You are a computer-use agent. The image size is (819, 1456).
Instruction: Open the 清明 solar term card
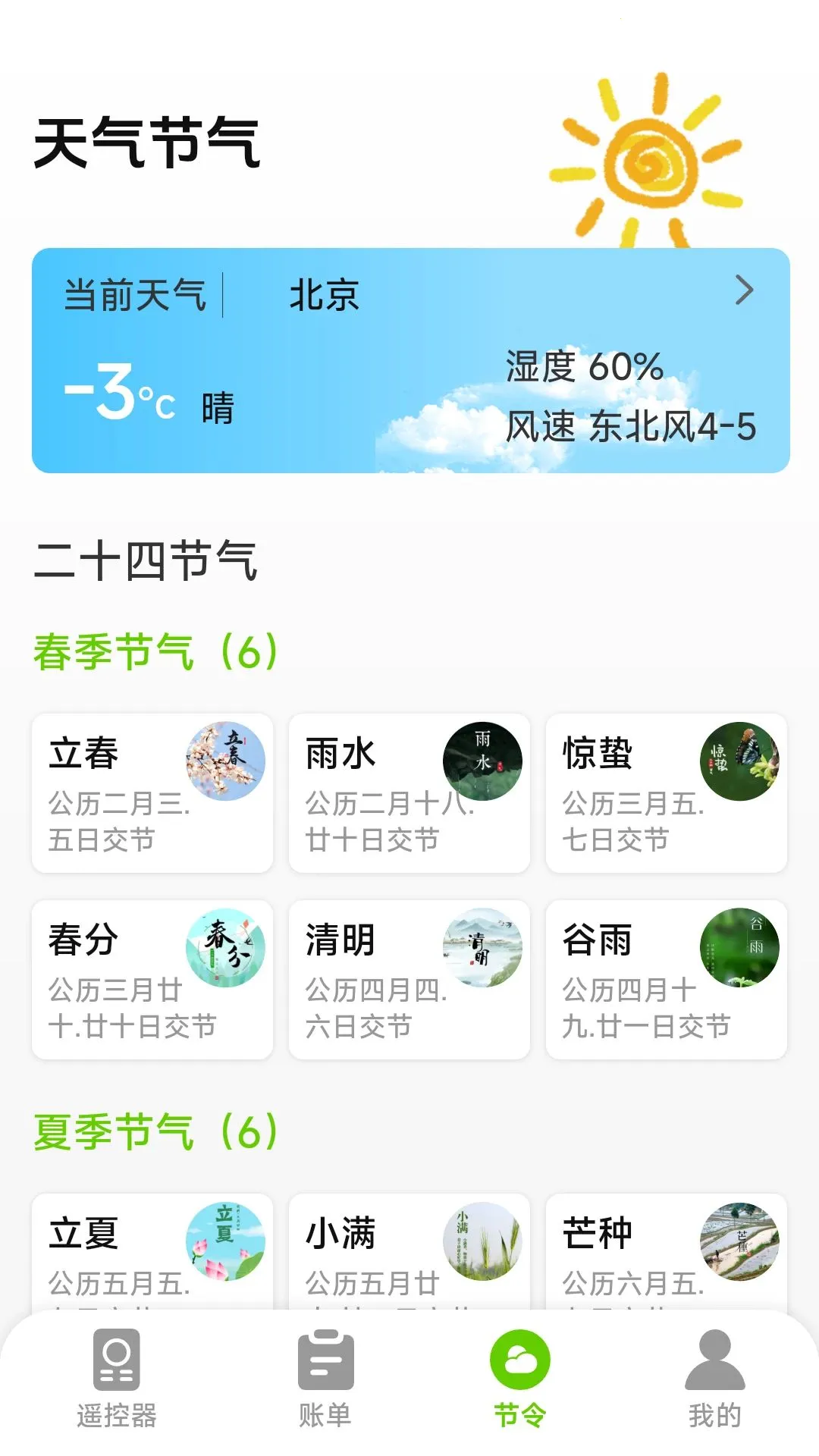(409, 979)
